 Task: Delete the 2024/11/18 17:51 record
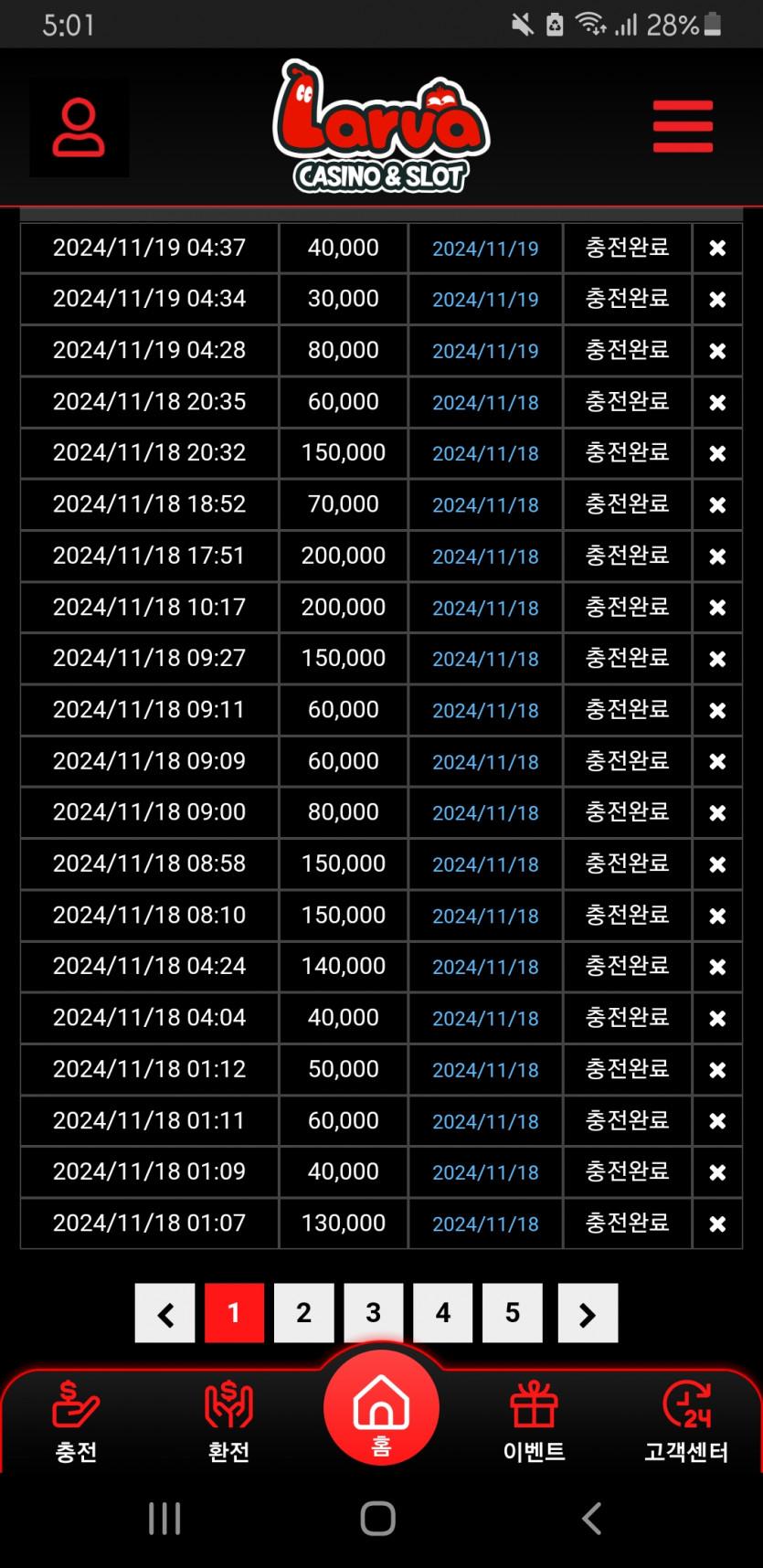click(x=717, y=556)
